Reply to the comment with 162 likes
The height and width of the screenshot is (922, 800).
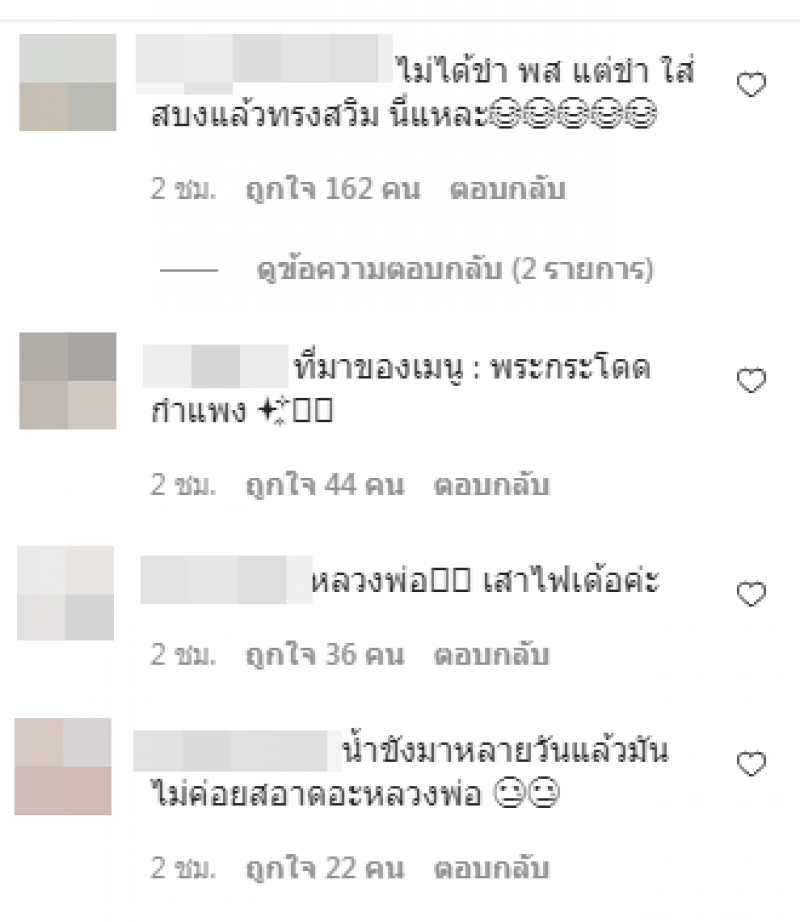(507, 189)
